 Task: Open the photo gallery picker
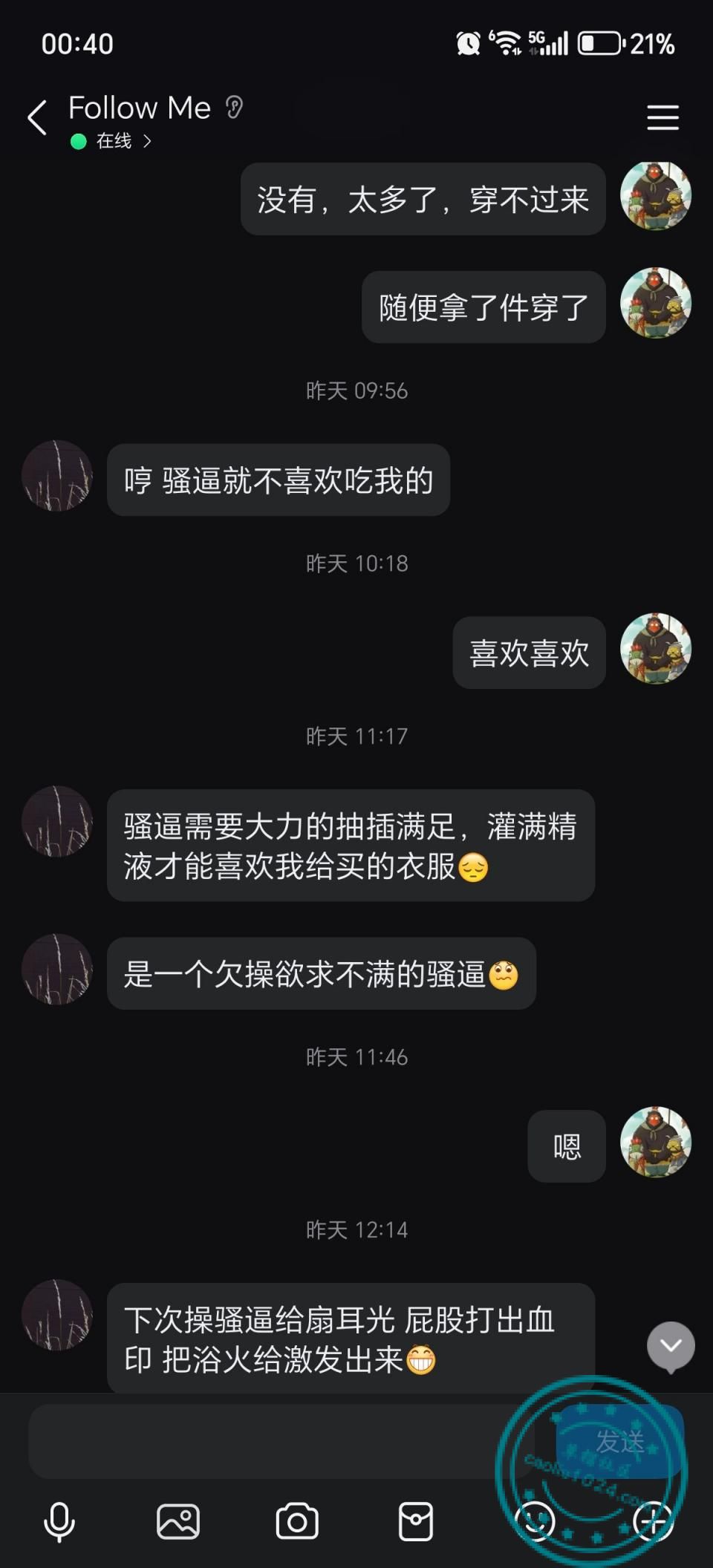point(178,1522)
